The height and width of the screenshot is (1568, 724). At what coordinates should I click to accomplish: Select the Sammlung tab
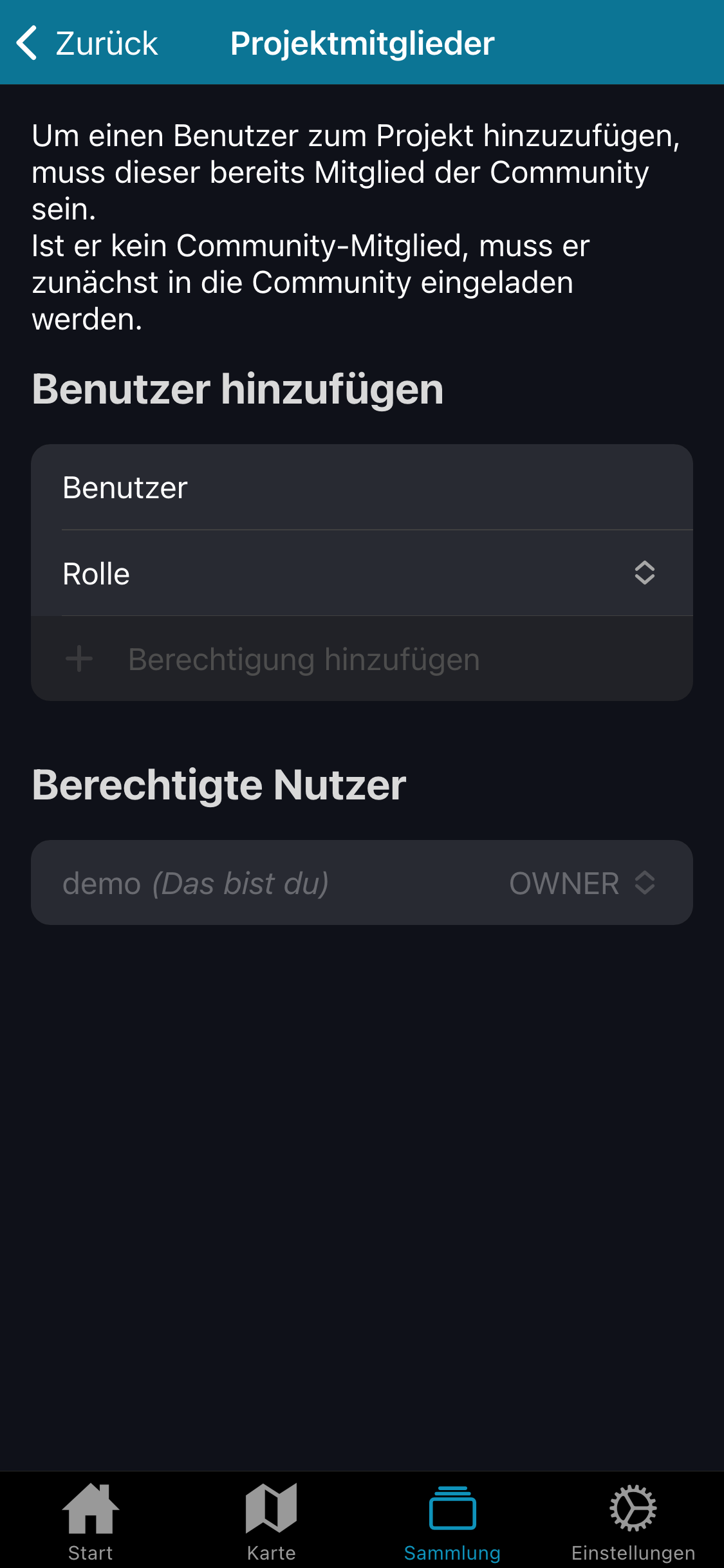(x=452, y=1520)
